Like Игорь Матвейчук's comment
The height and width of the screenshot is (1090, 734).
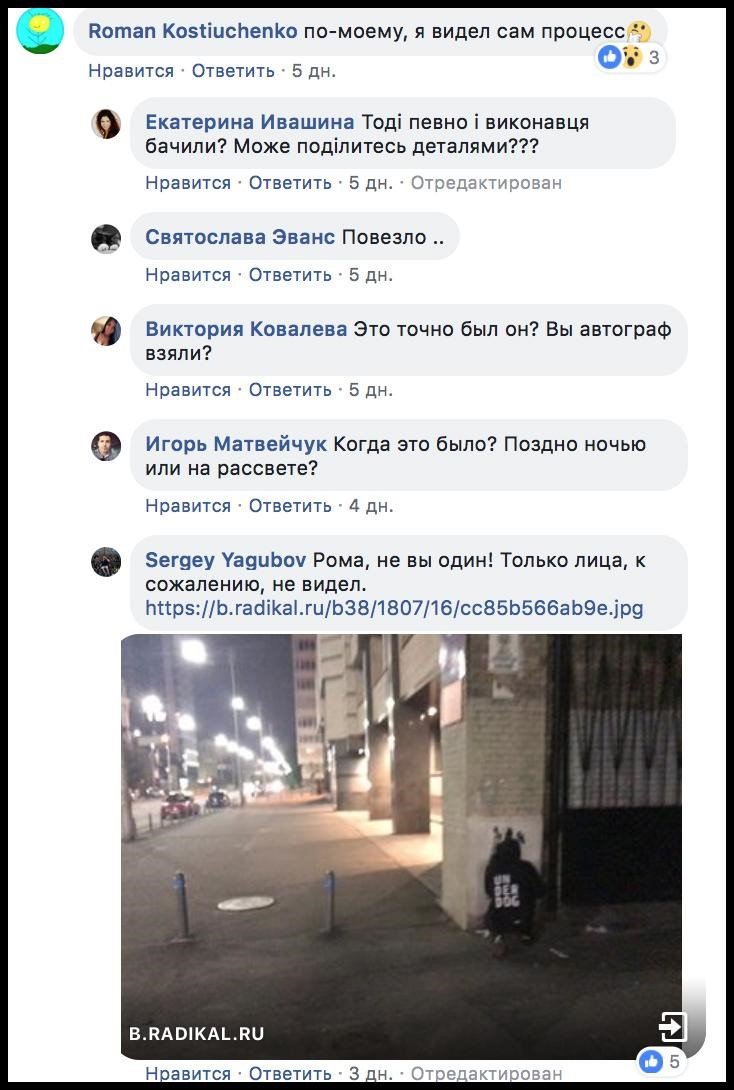(187, 506)
